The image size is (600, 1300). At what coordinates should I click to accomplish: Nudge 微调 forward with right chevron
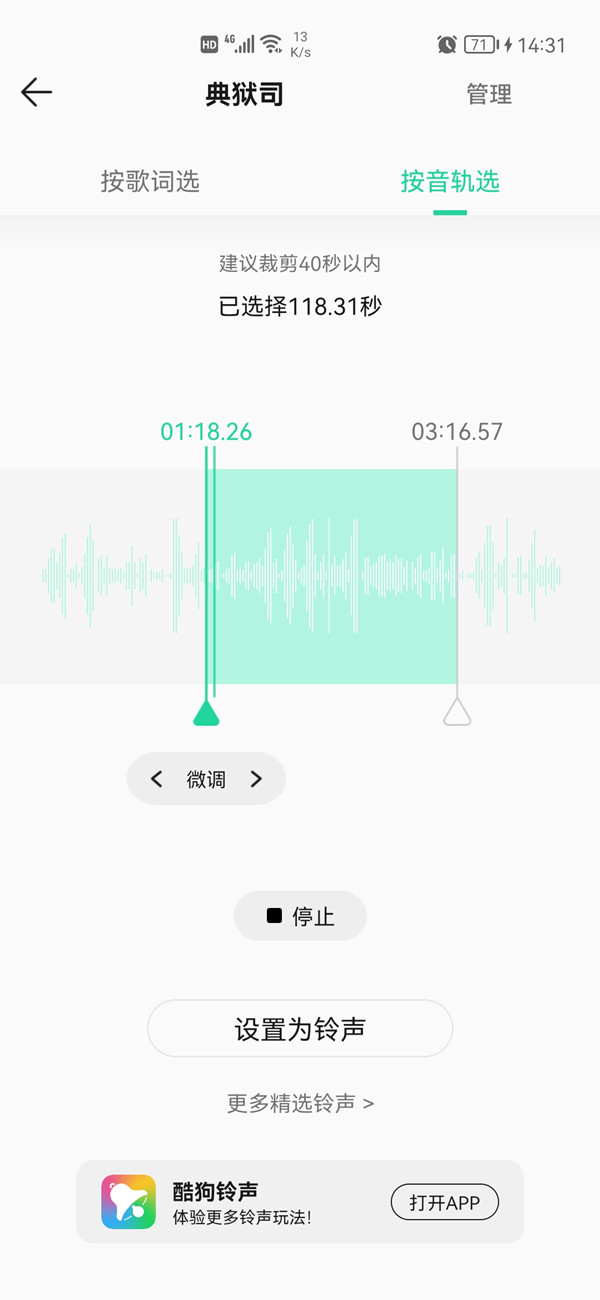[x=256, y=779]
